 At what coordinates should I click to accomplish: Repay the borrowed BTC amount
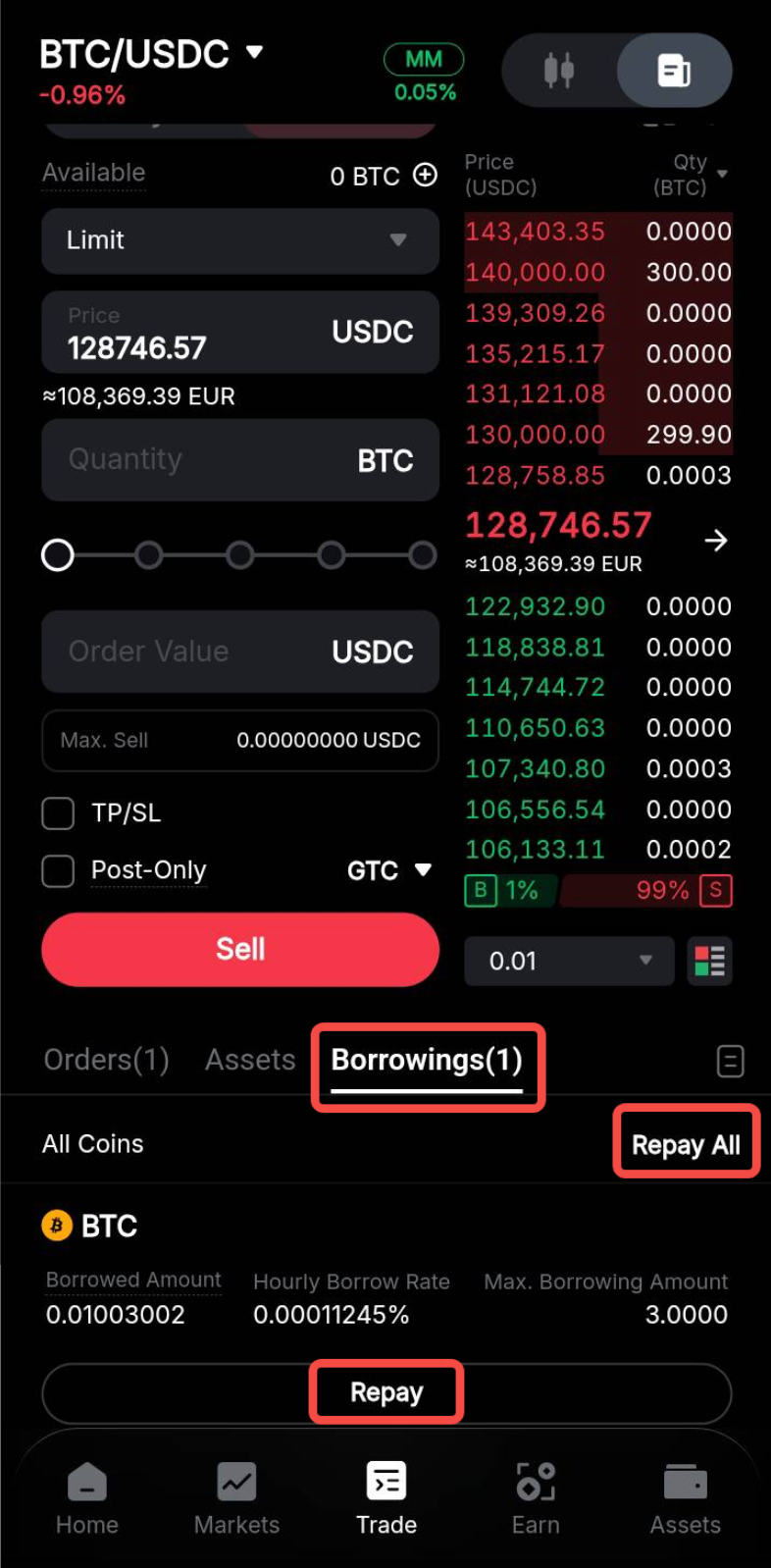[x=386, y=1392]
